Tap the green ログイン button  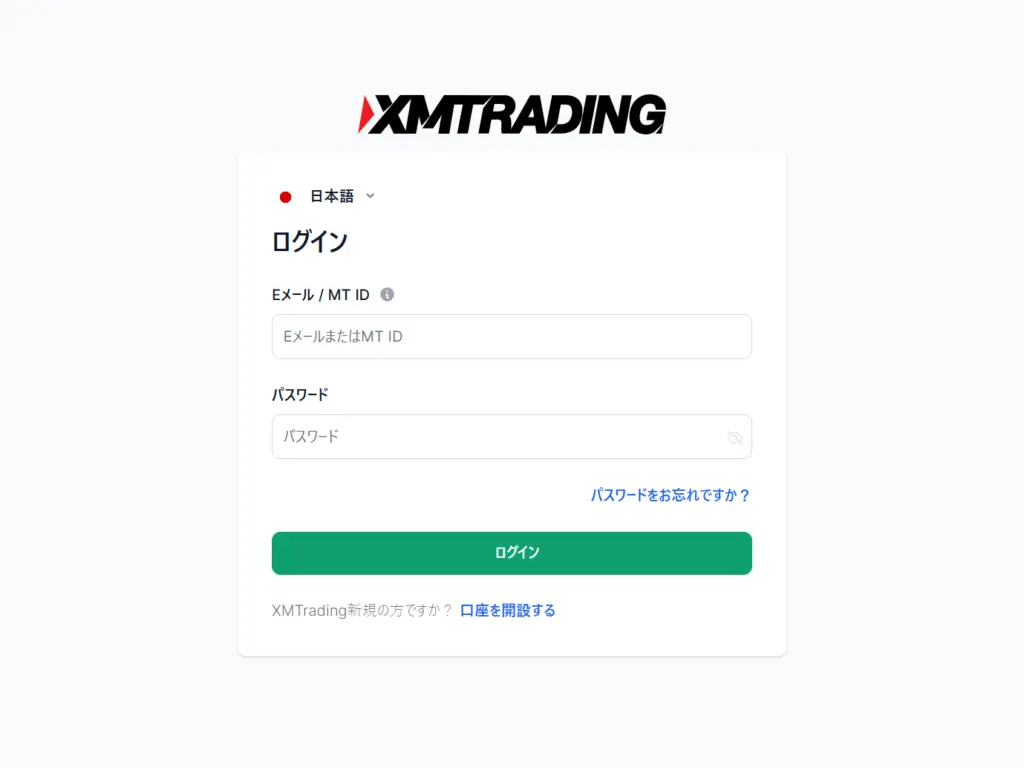tap(511, 553)
